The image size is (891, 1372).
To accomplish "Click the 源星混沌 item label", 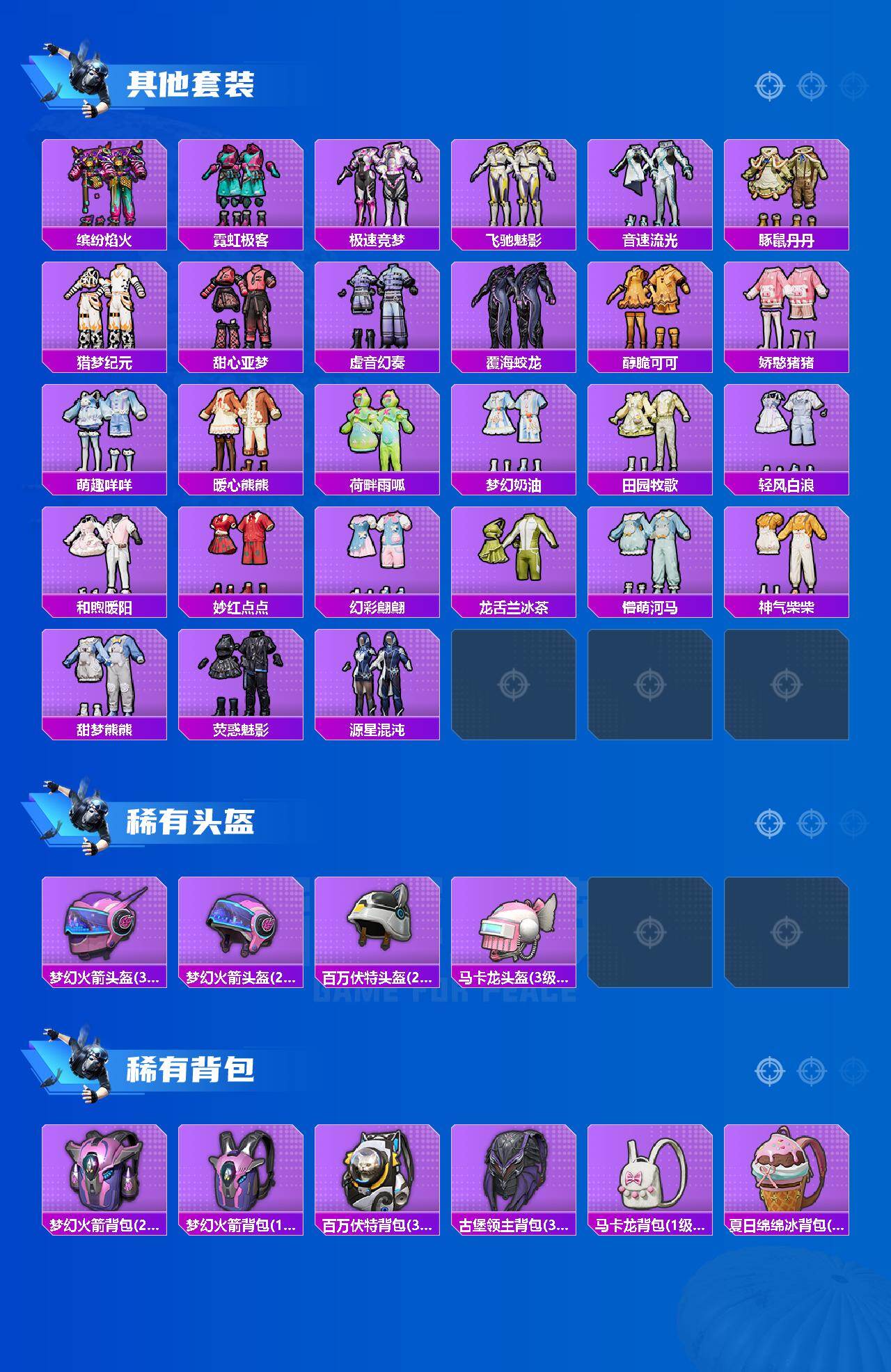I will pos(377,731).
